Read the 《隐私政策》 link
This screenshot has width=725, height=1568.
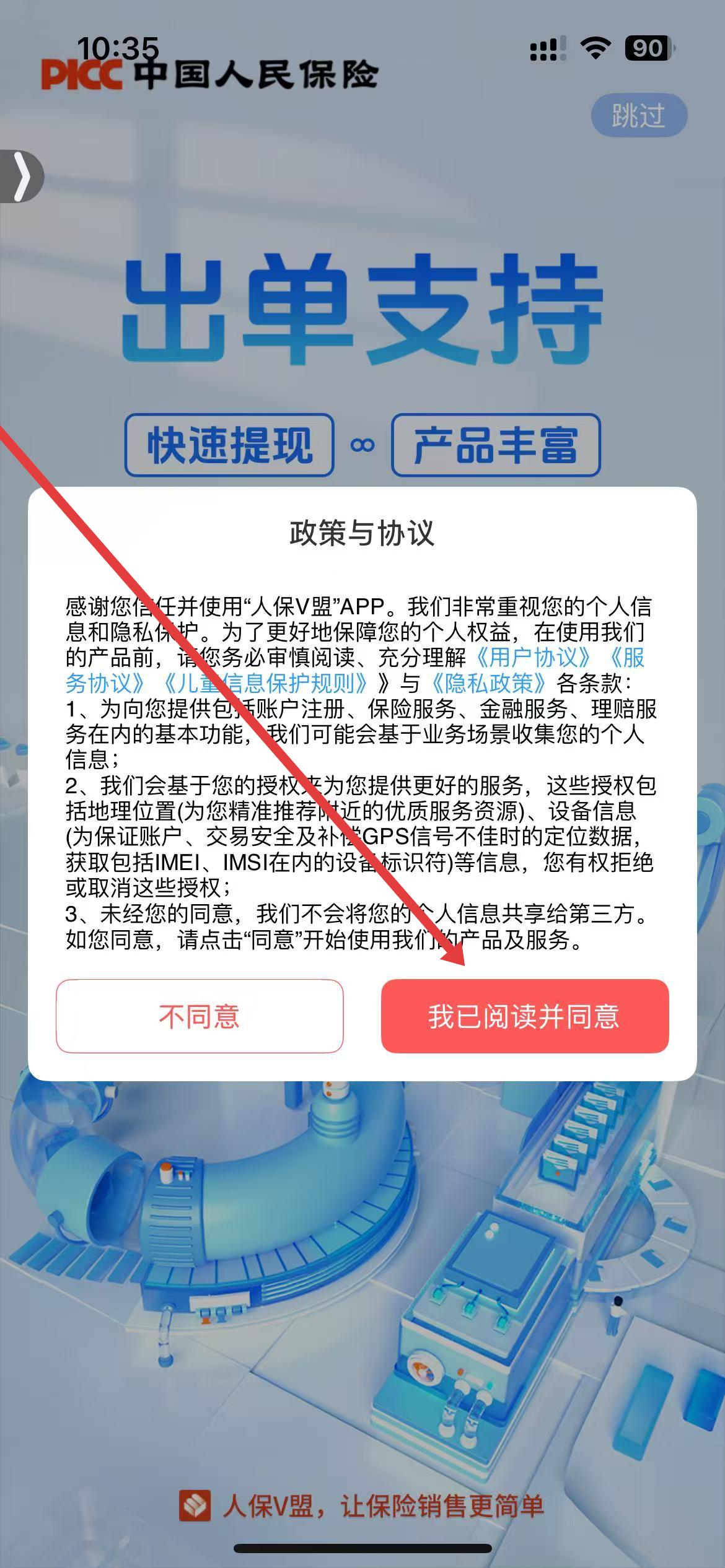[488, 683]
